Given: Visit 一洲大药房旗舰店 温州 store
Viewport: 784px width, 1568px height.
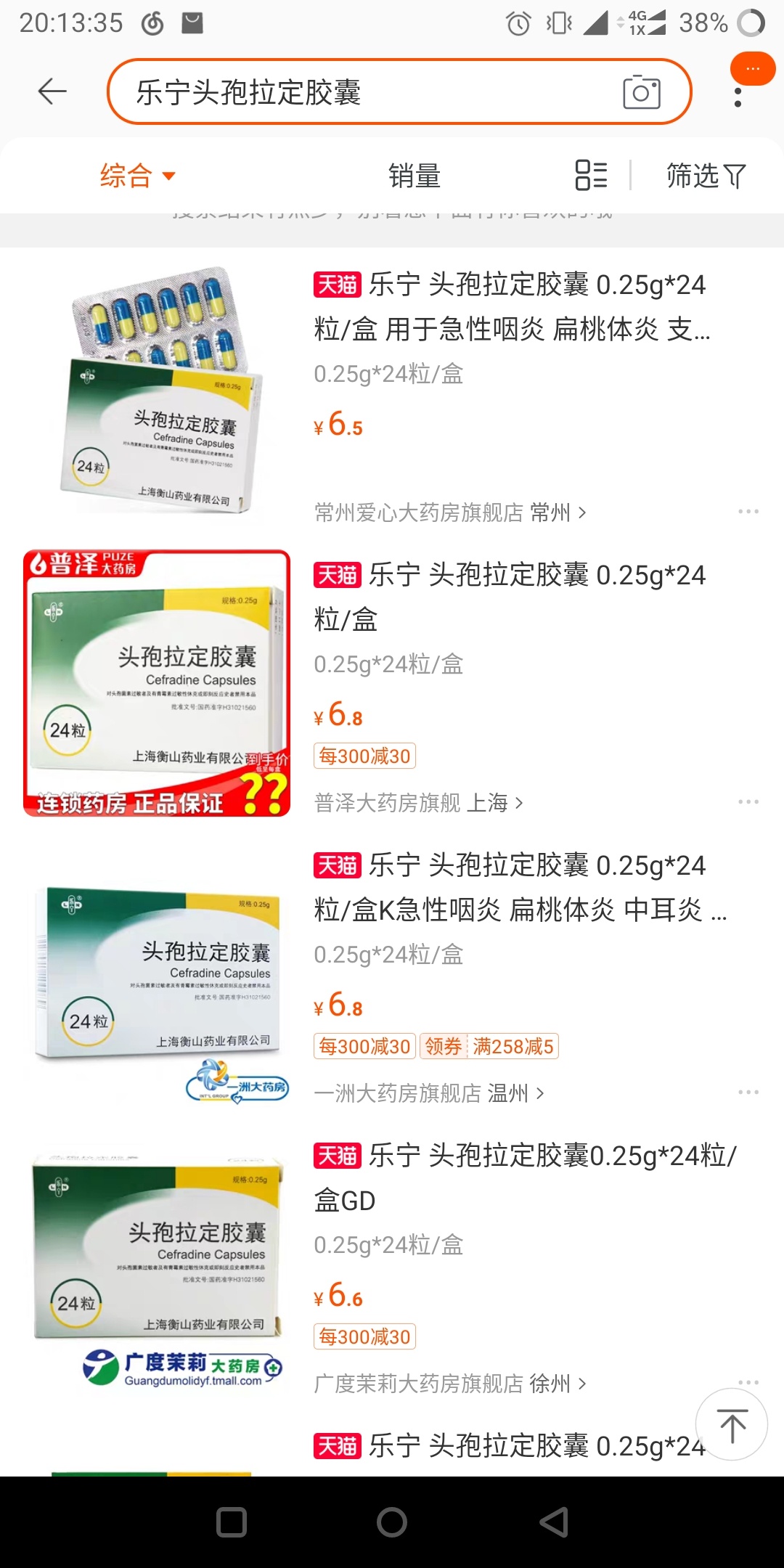Looking at the screenshot, I should tap(428, 1093).
